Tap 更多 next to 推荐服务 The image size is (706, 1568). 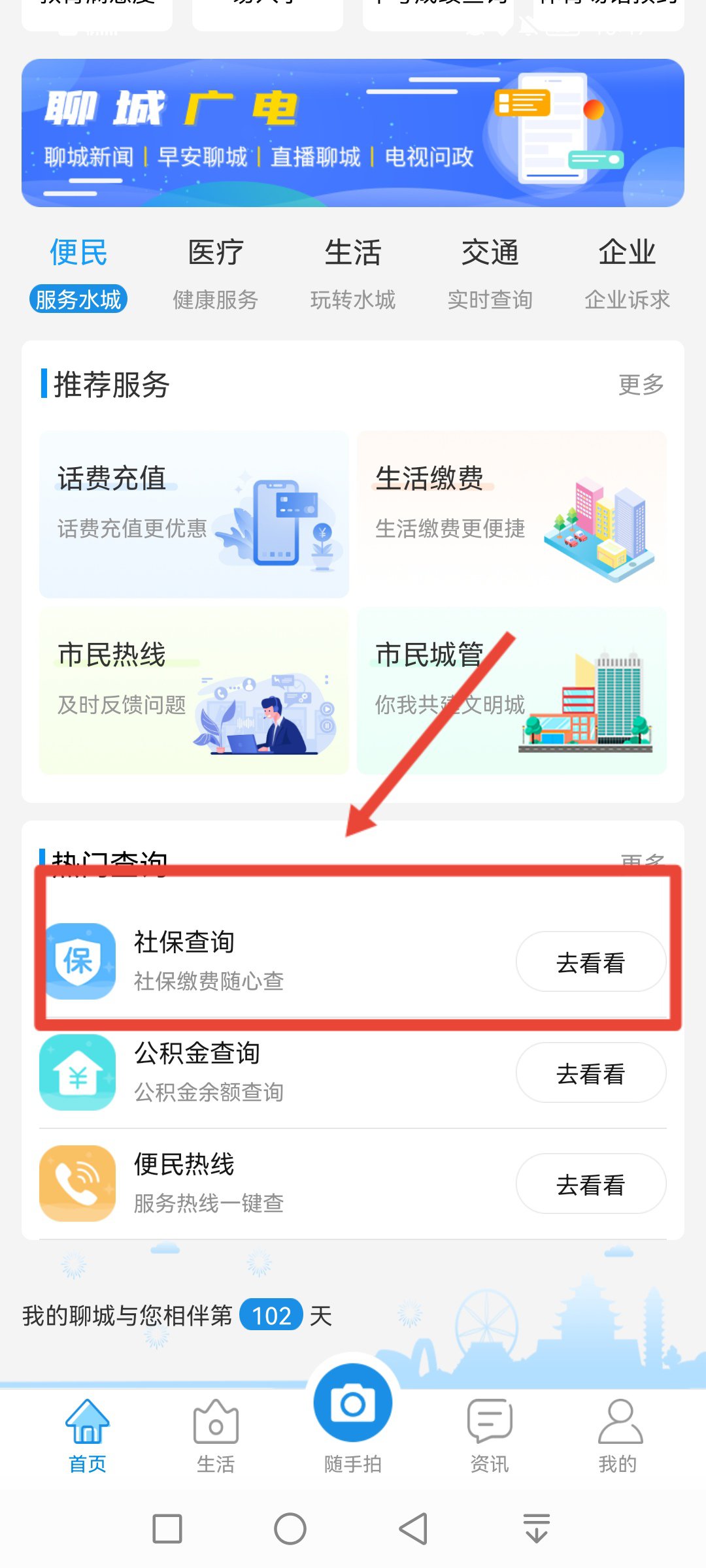pos(641,385)
